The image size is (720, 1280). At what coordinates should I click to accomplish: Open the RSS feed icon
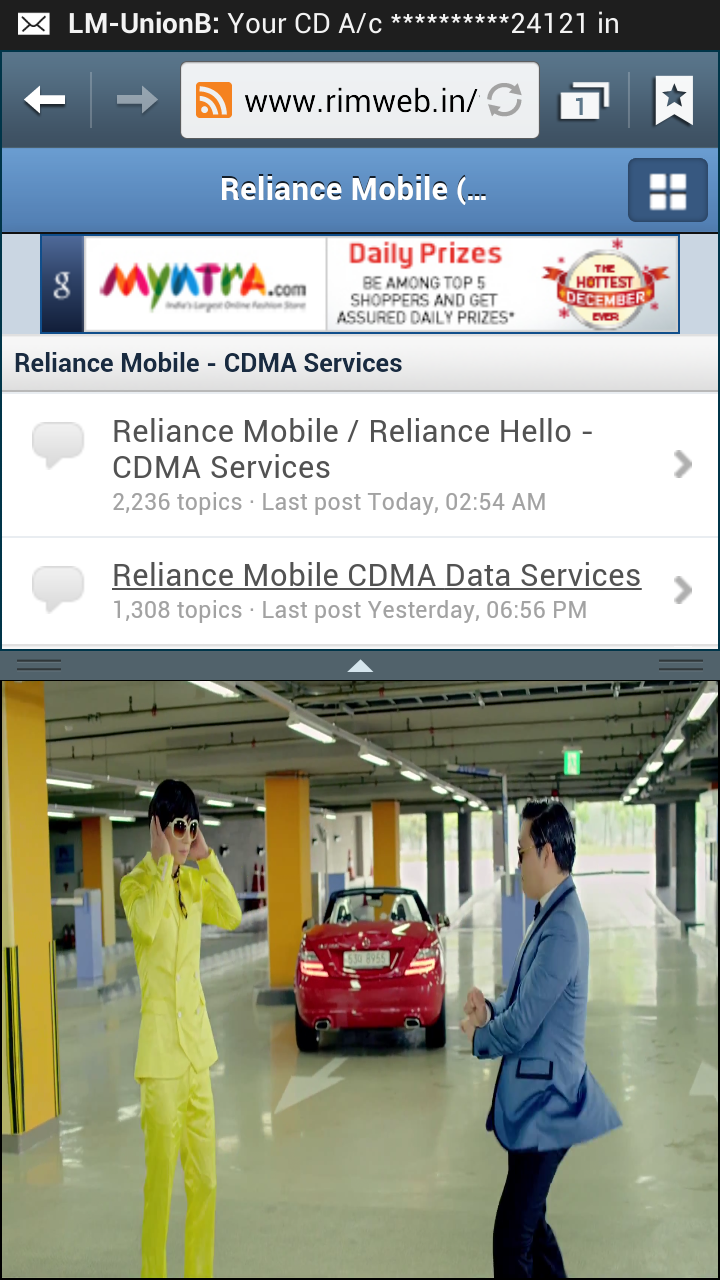click(x=213, y=100)
